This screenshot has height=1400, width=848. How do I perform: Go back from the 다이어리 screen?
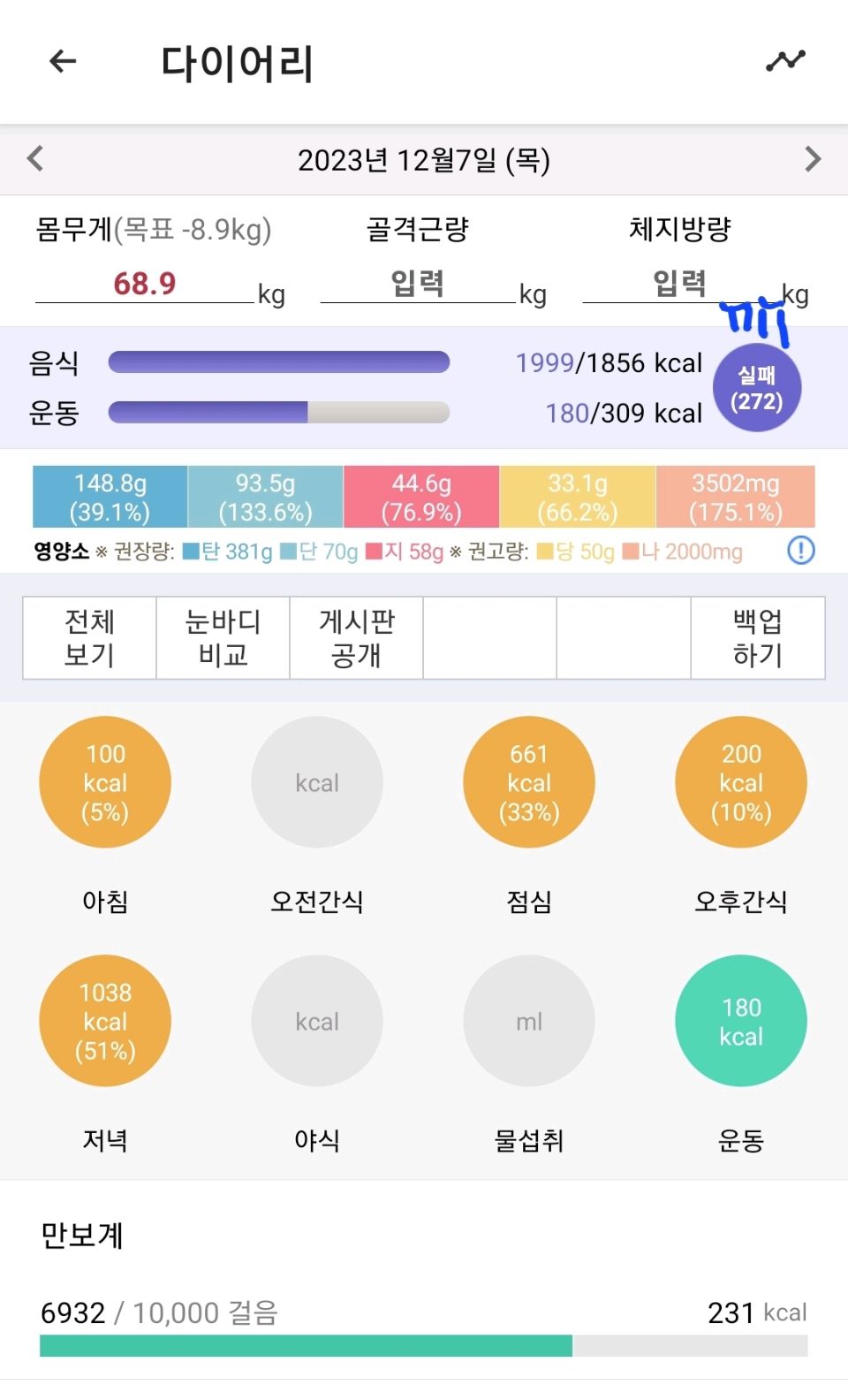63,62
